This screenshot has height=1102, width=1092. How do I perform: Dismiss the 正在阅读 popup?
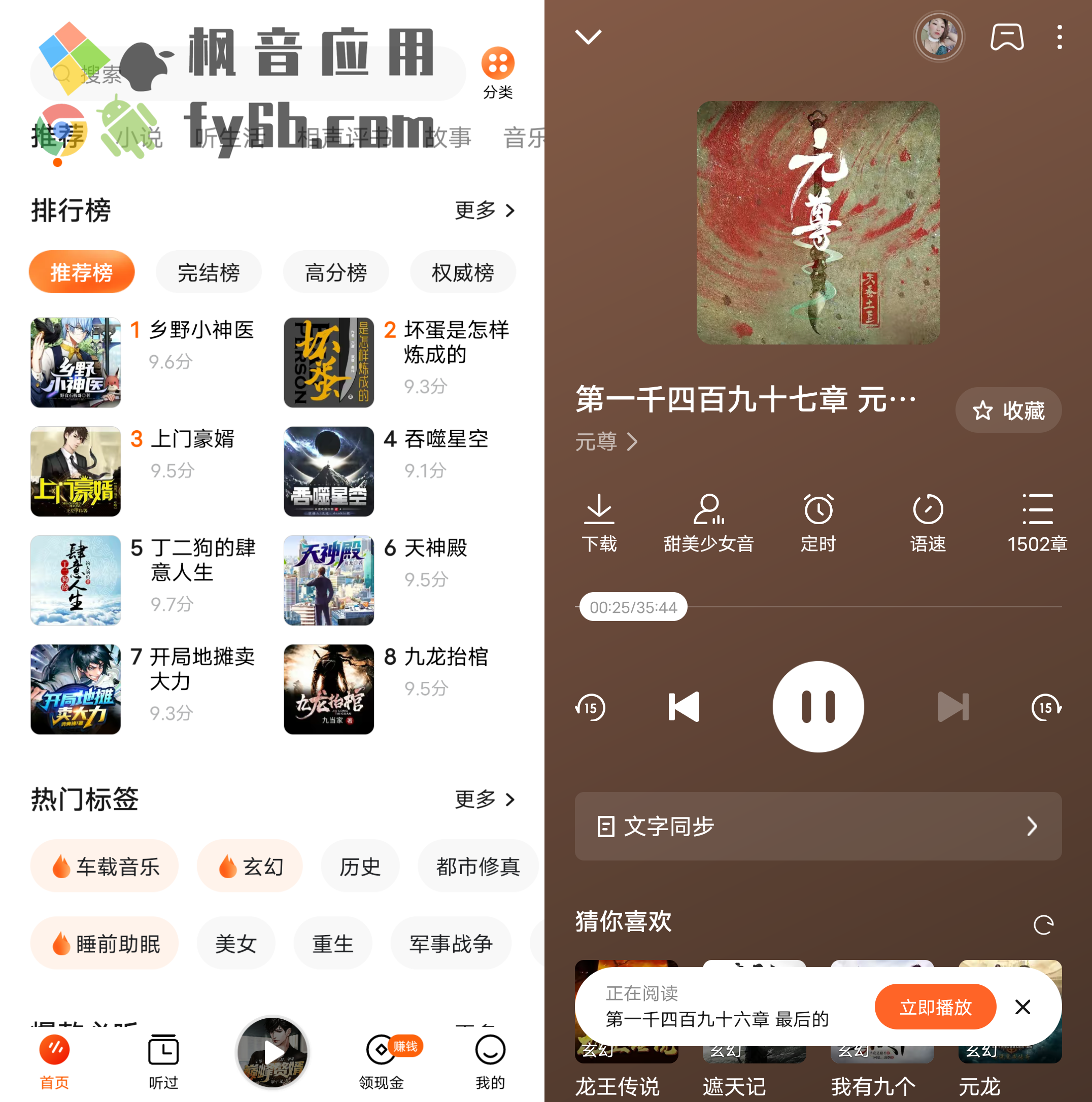(x=1022, y=1007)
